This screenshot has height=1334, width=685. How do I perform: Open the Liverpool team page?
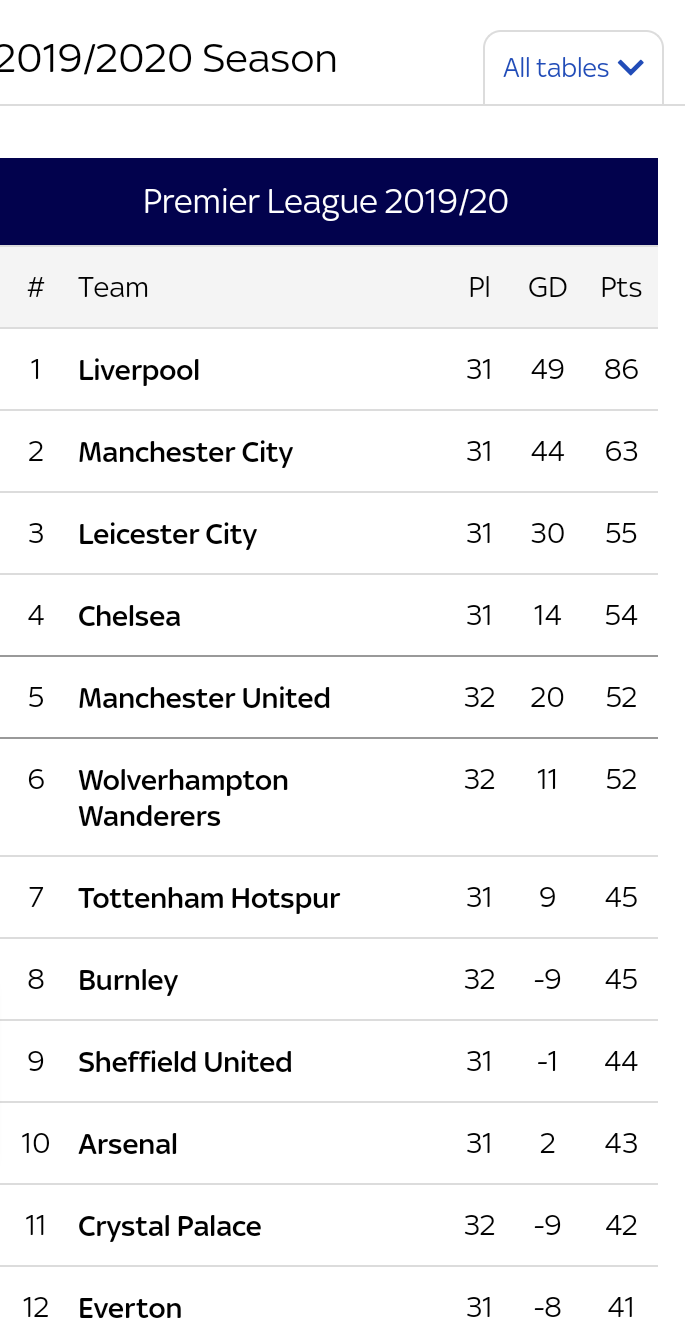click(x=139, y=370)
